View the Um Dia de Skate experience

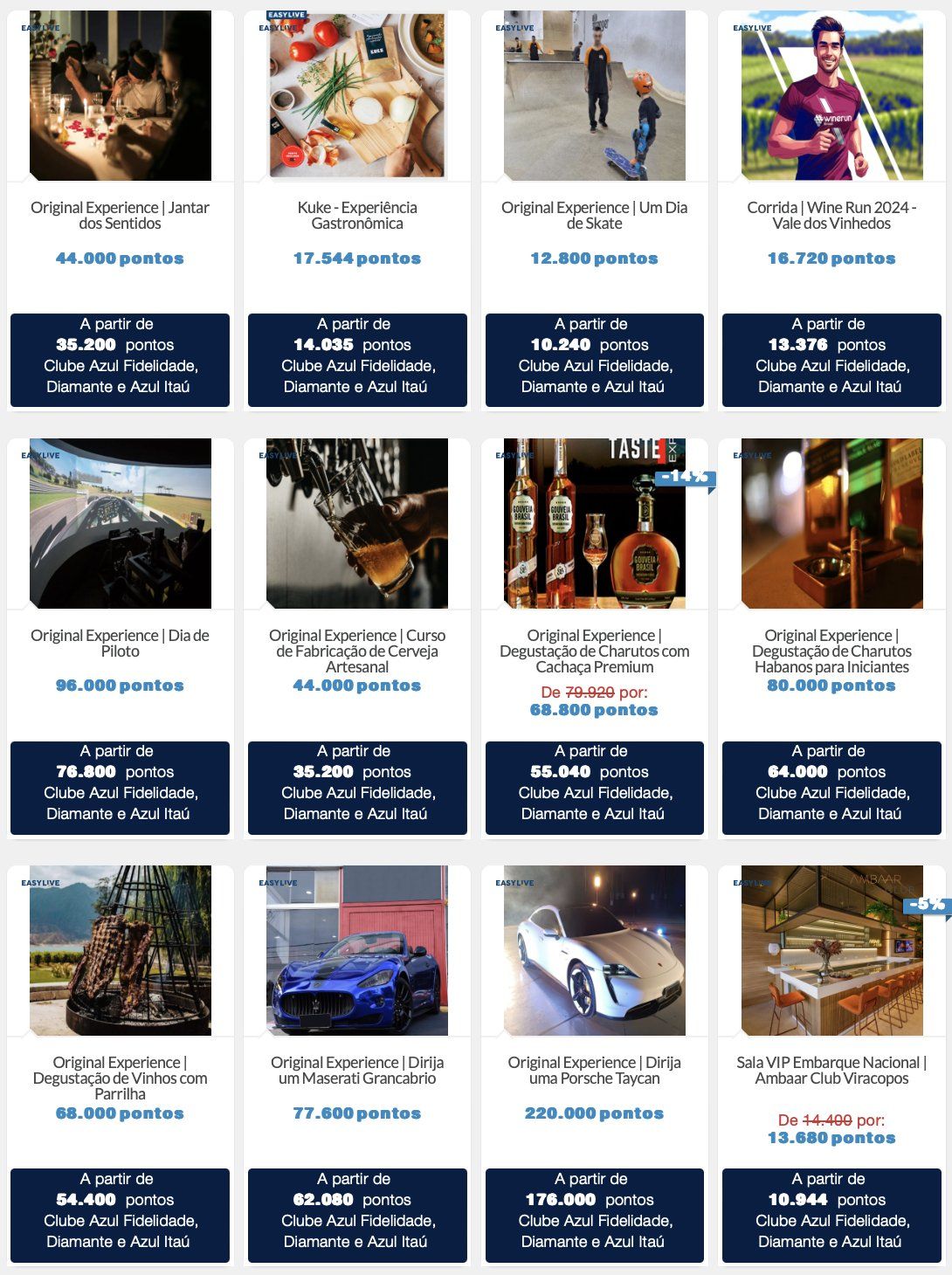594,215
